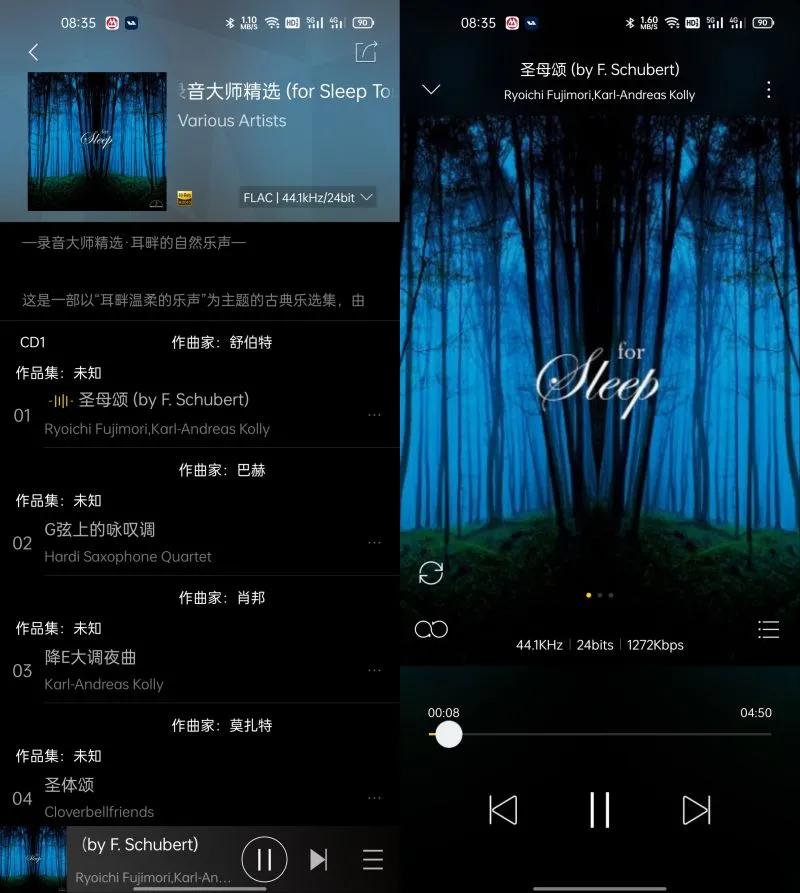
Task: Pause the song from the mini player
Action: click(x=264, y=858)
